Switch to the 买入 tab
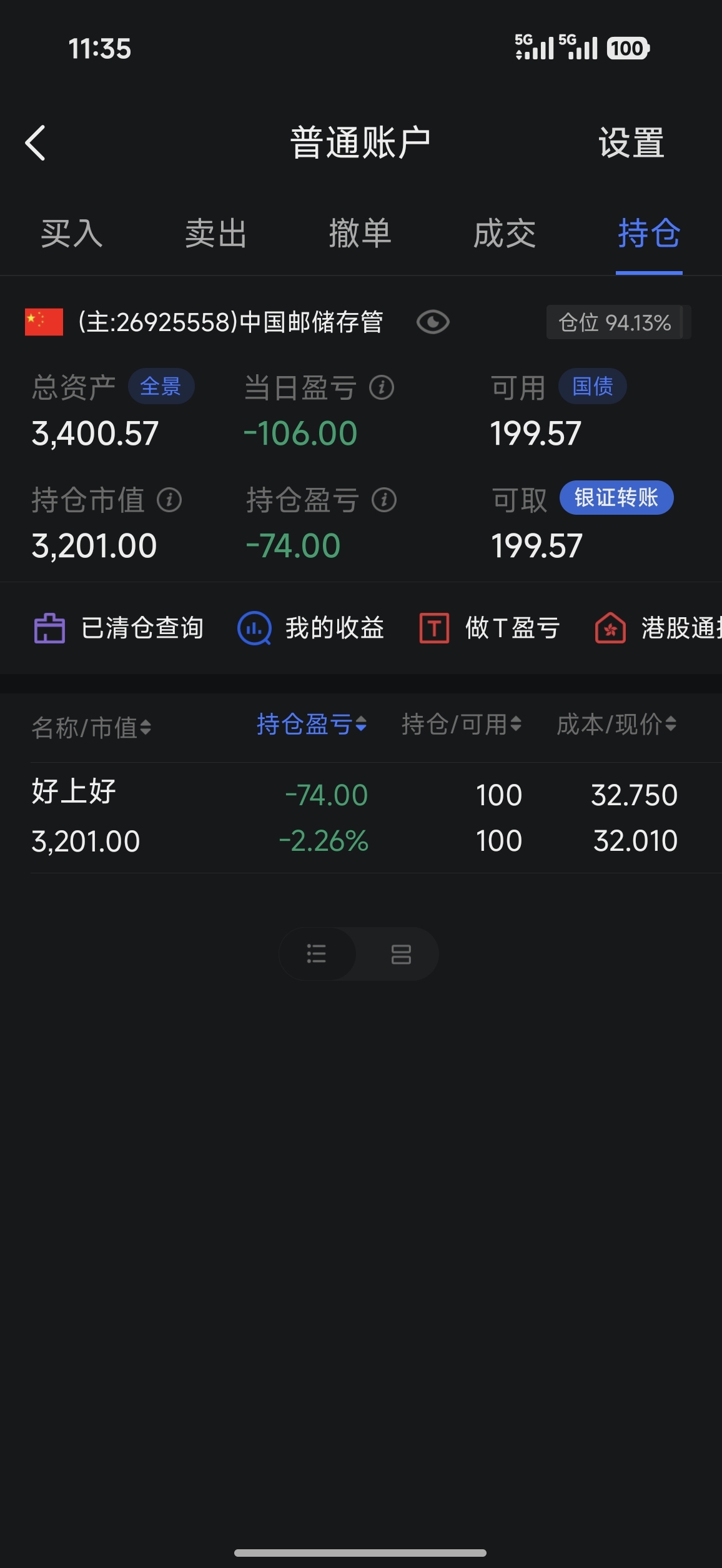Viewport: 722px width, 1568px height. point(72,234)
